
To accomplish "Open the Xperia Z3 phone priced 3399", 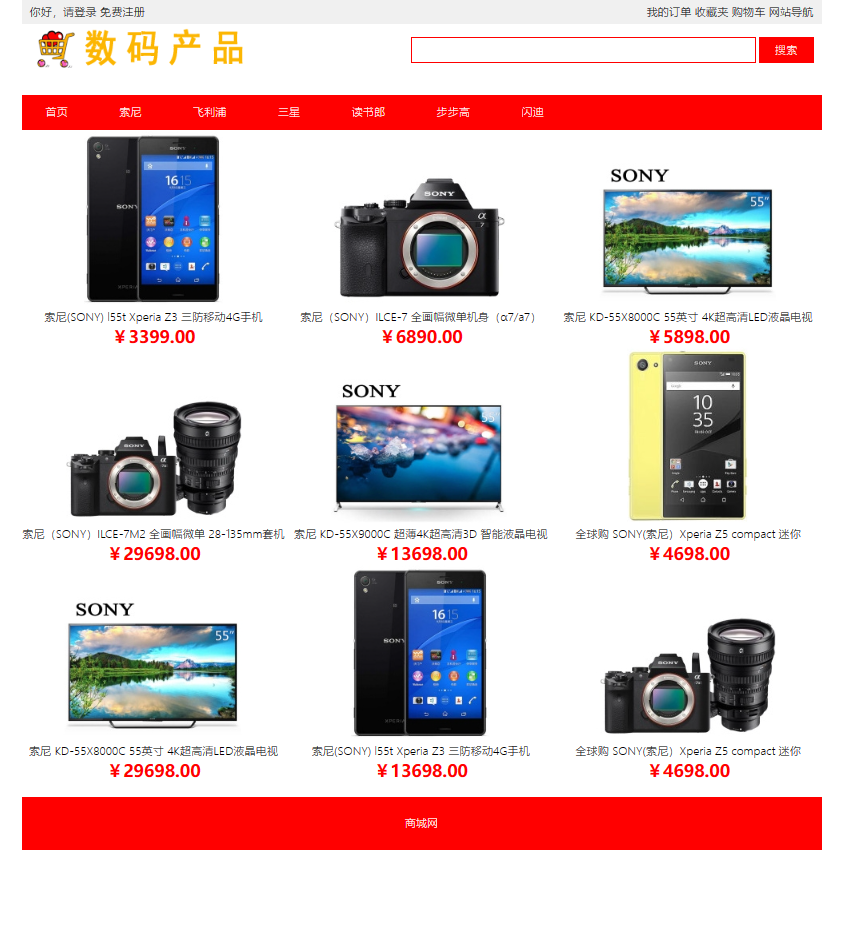I will tap(153, 219).
